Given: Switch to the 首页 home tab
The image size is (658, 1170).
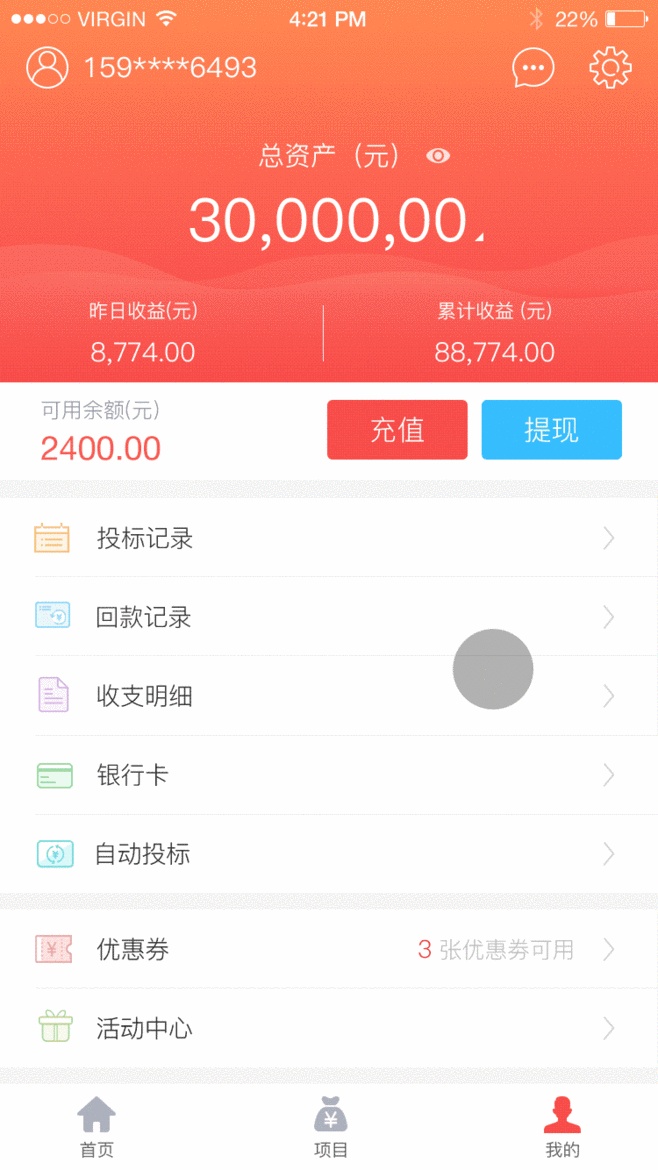Looking at the screenshot, I should point(97,1127).
